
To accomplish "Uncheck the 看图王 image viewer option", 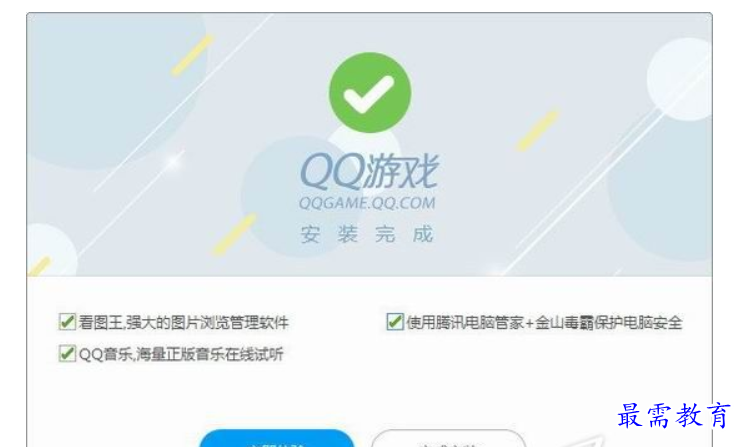I will 67,322.
